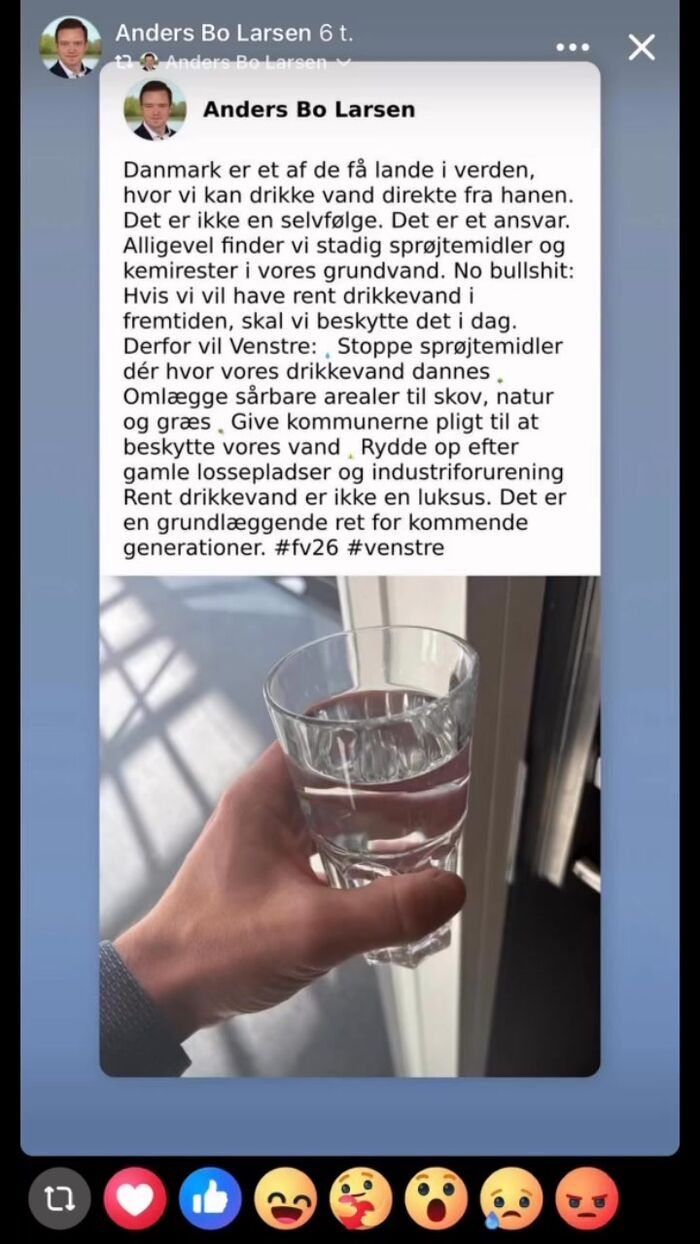Reshare this story
The width and height of the screenshot is (700, 1244).
(60, 1198)
